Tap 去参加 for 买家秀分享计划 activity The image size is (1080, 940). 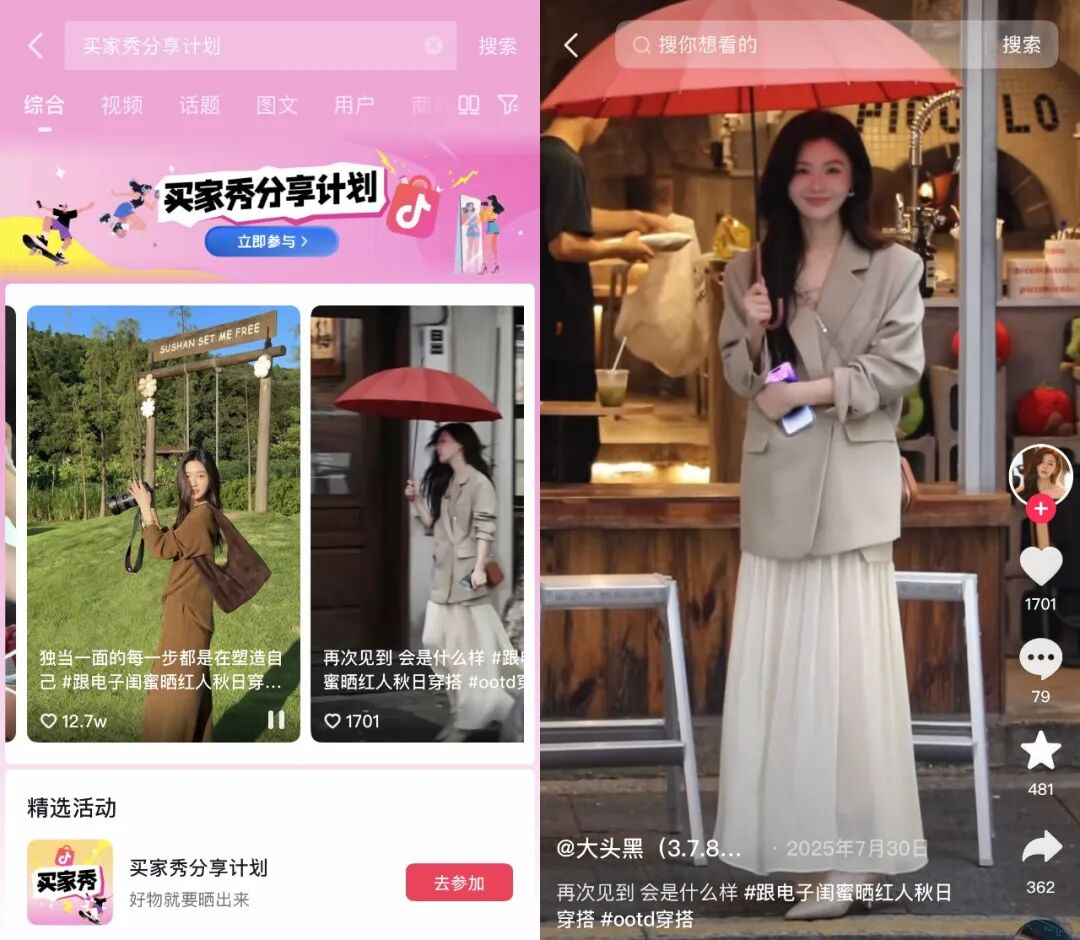pos(459,883)
